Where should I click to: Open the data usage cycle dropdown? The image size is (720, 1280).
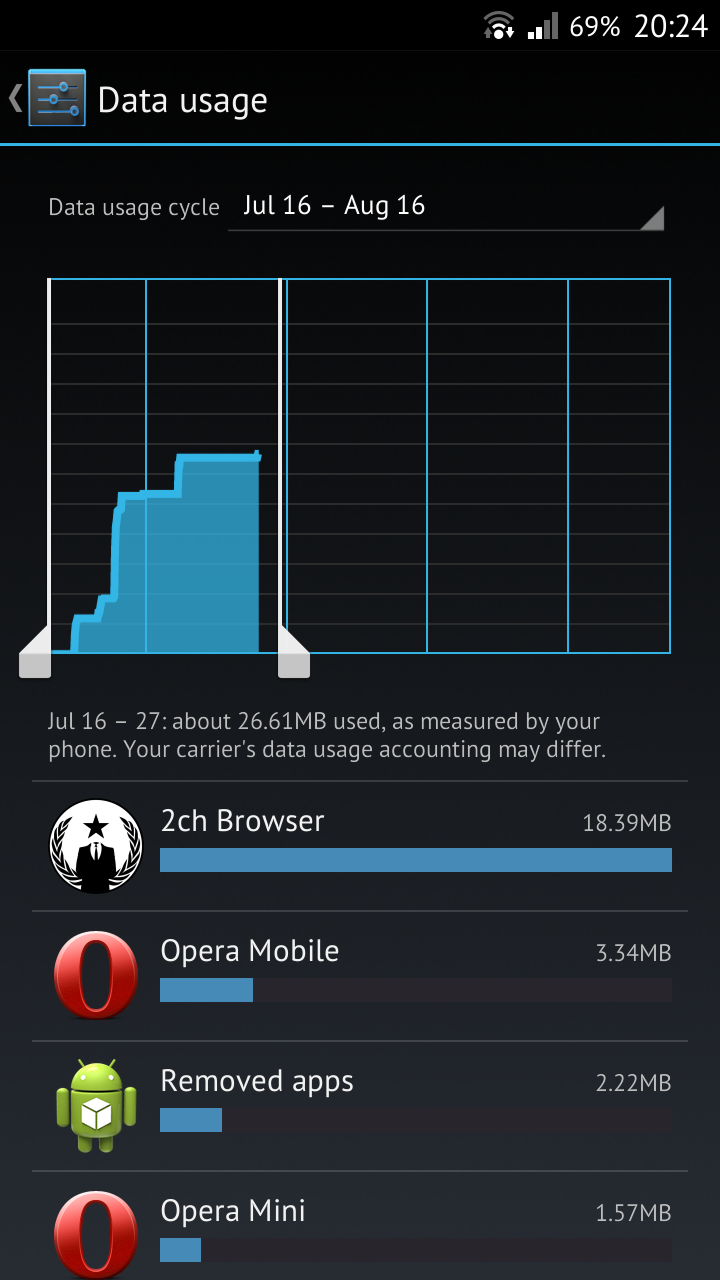(446, 207)
